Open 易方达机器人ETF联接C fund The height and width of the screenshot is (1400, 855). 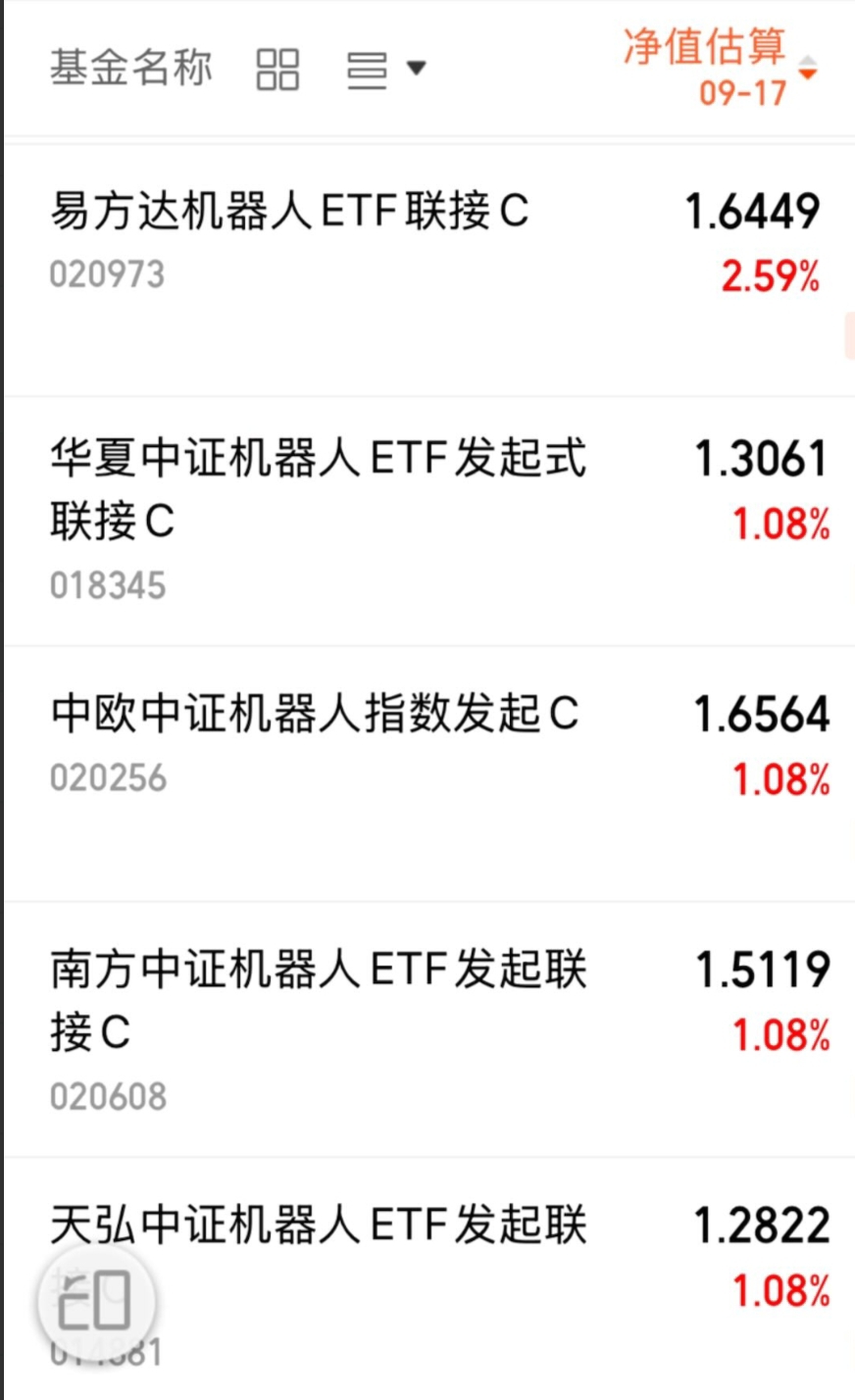click(x=427, y=270)
